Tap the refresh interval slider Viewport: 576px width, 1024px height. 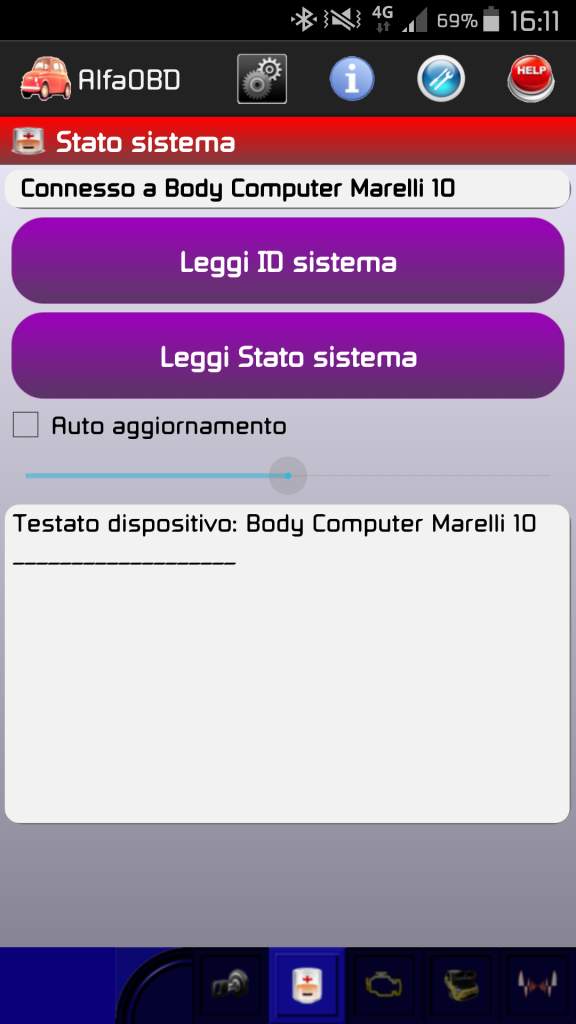(288, 476)
